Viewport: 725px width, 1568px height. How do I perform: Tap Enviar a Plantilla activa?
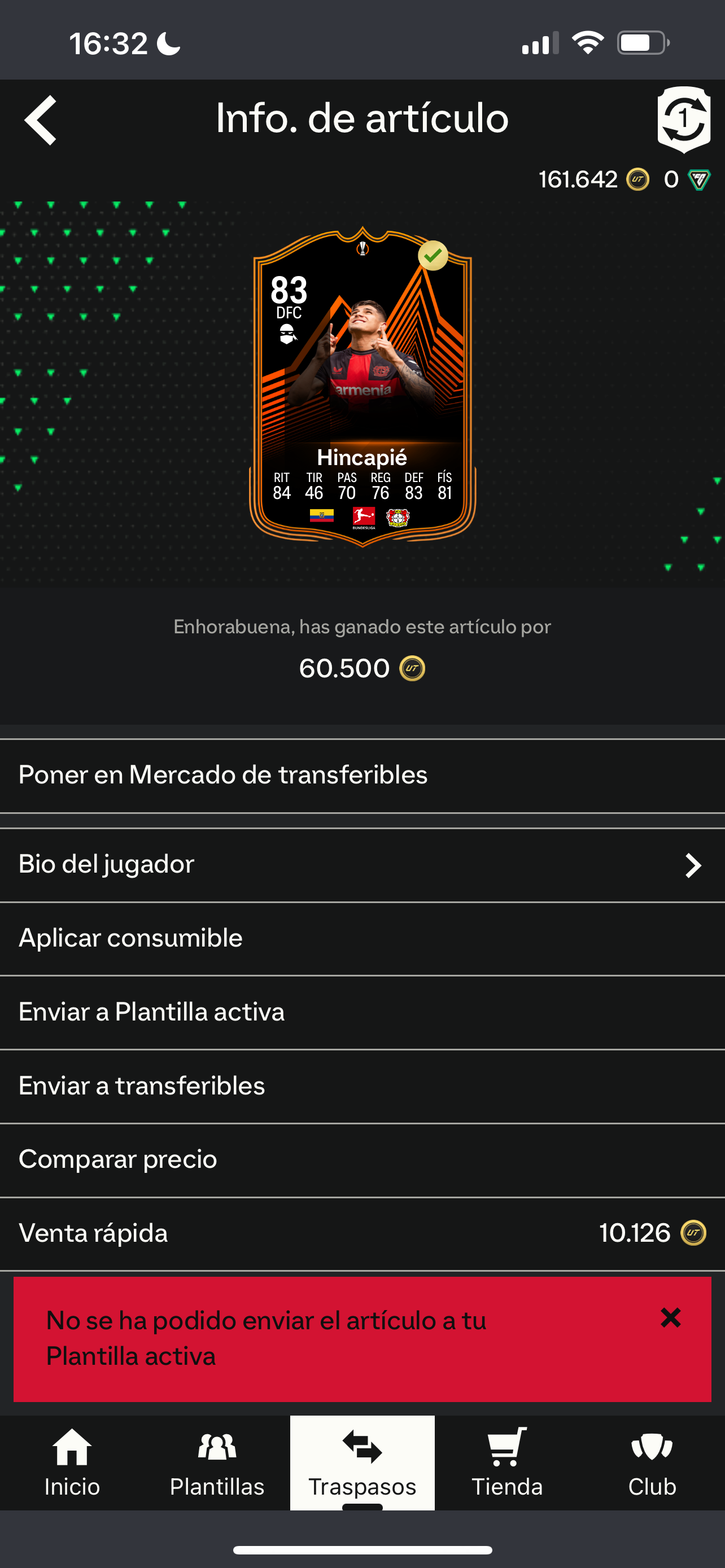pyautogui.click(x=362, y=1012)
